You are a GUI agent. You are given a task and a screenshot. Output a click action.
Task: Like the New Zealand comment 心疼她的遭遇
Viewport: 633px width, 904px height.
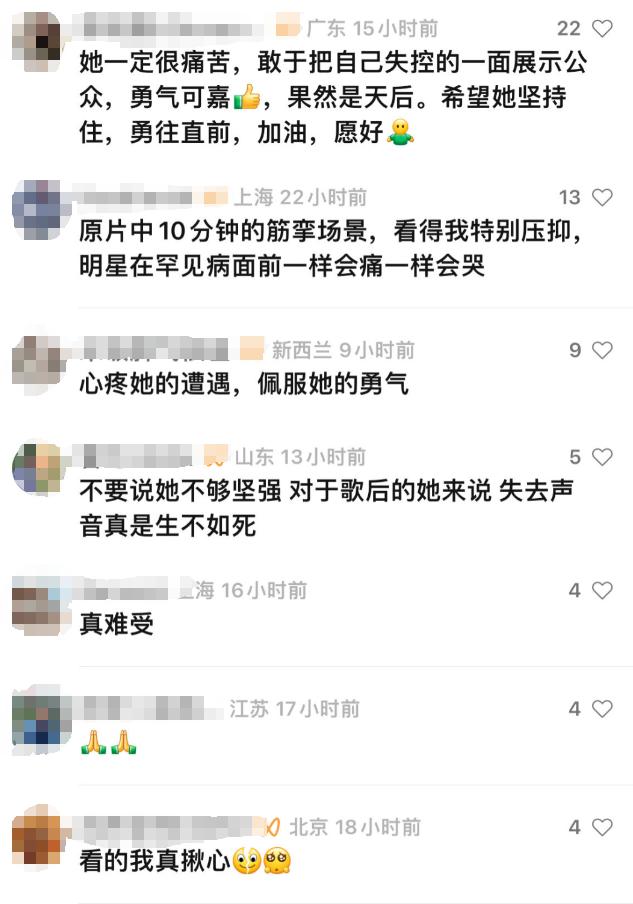(602, 350)
